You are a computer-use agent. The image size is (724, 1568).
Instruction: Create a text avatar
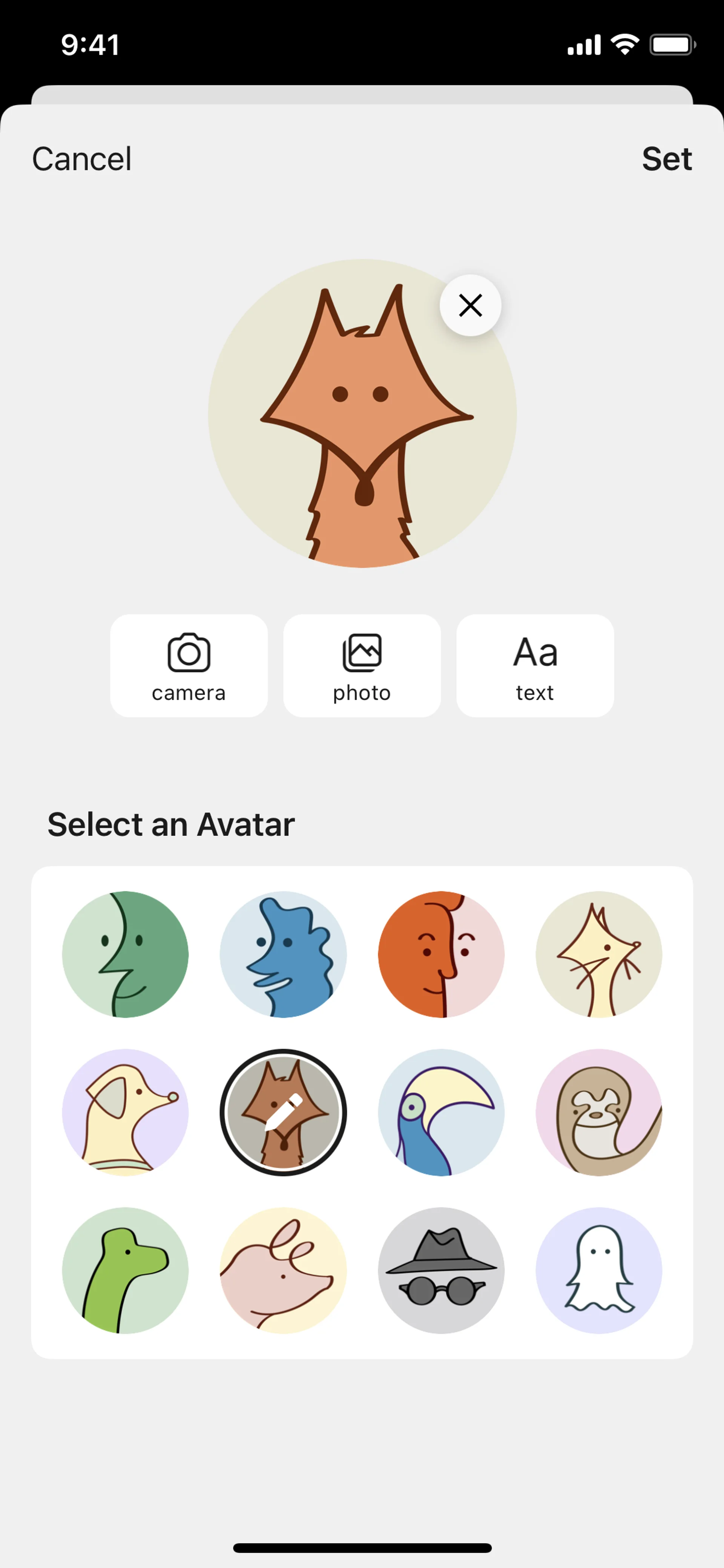(x=535, y=665)
